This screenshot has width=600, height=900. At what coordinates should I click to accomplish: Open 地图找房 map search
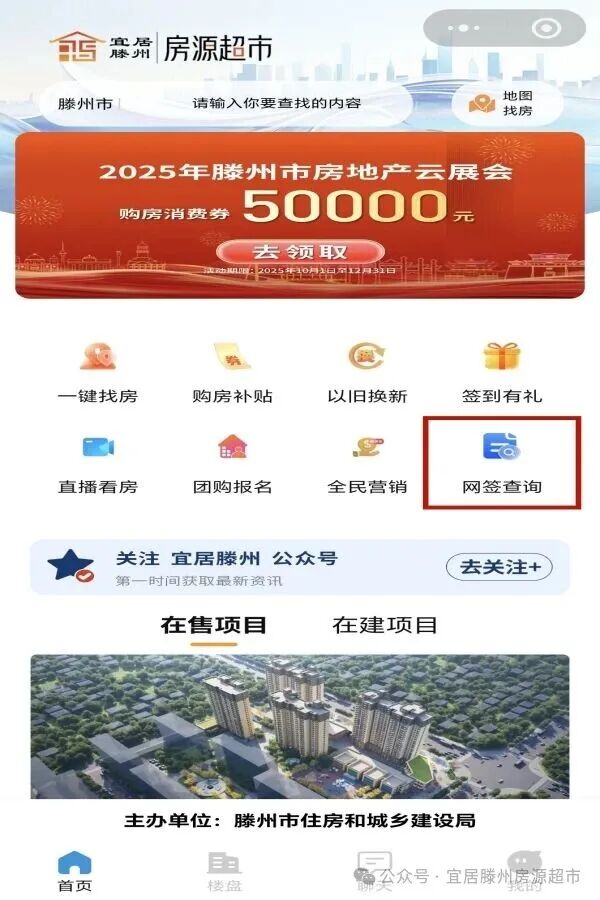coord(504,104)
